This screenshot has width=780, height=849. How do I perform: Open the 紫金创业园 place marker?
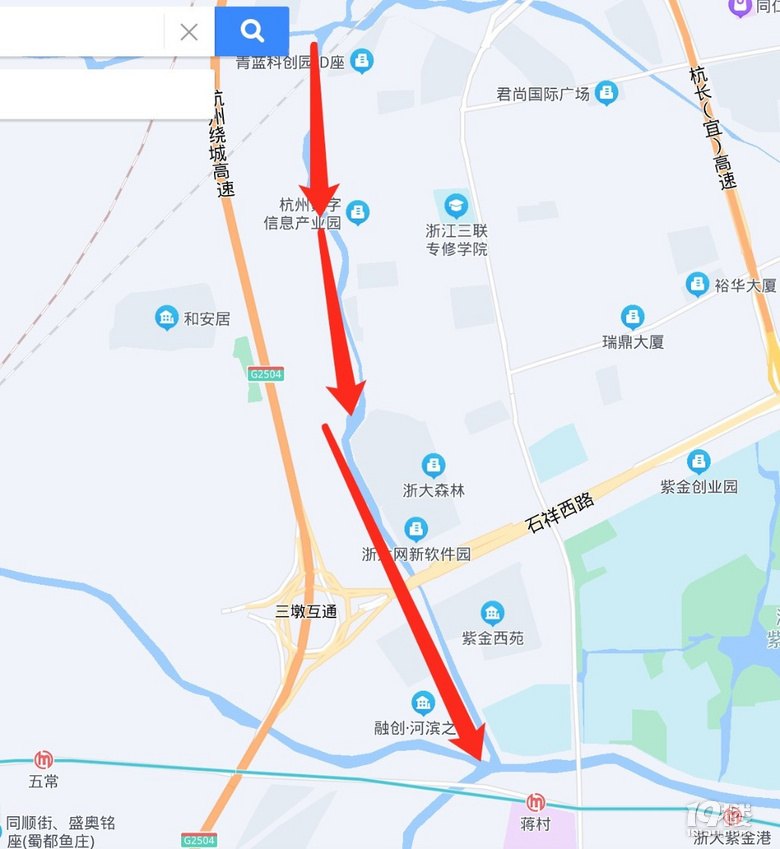[698, 462]
